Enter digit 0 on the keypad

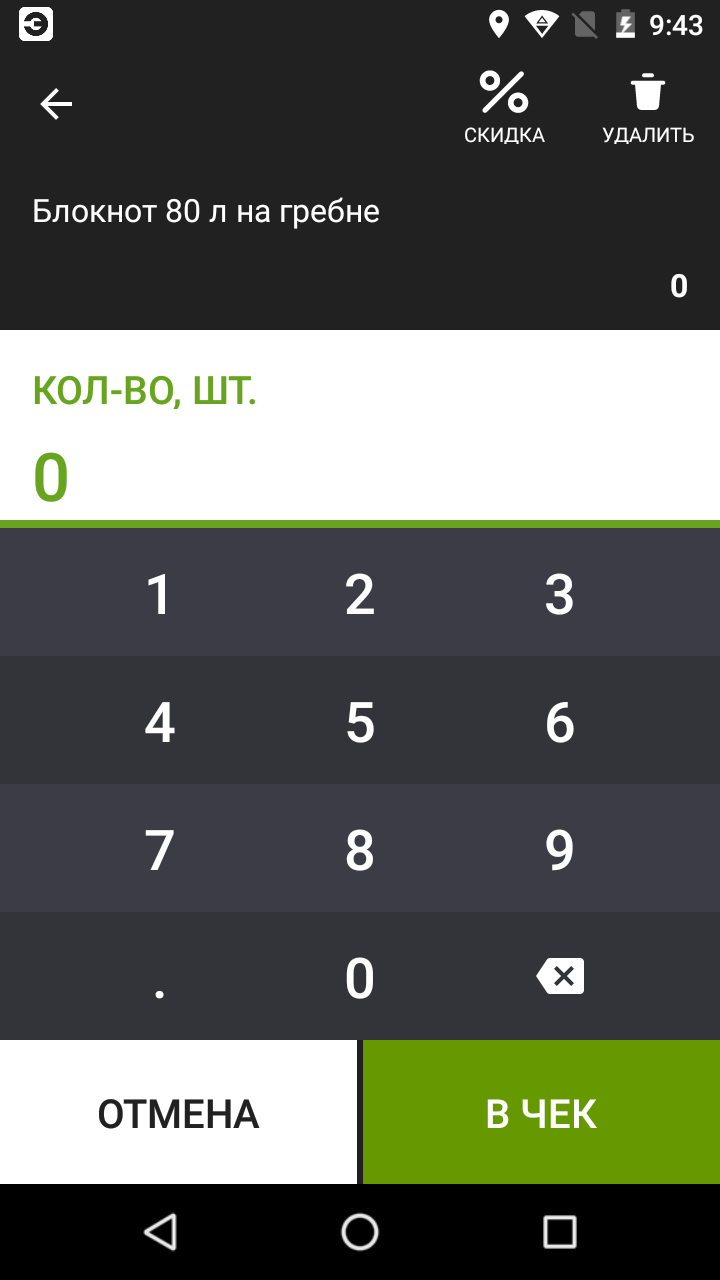[360, 978]
